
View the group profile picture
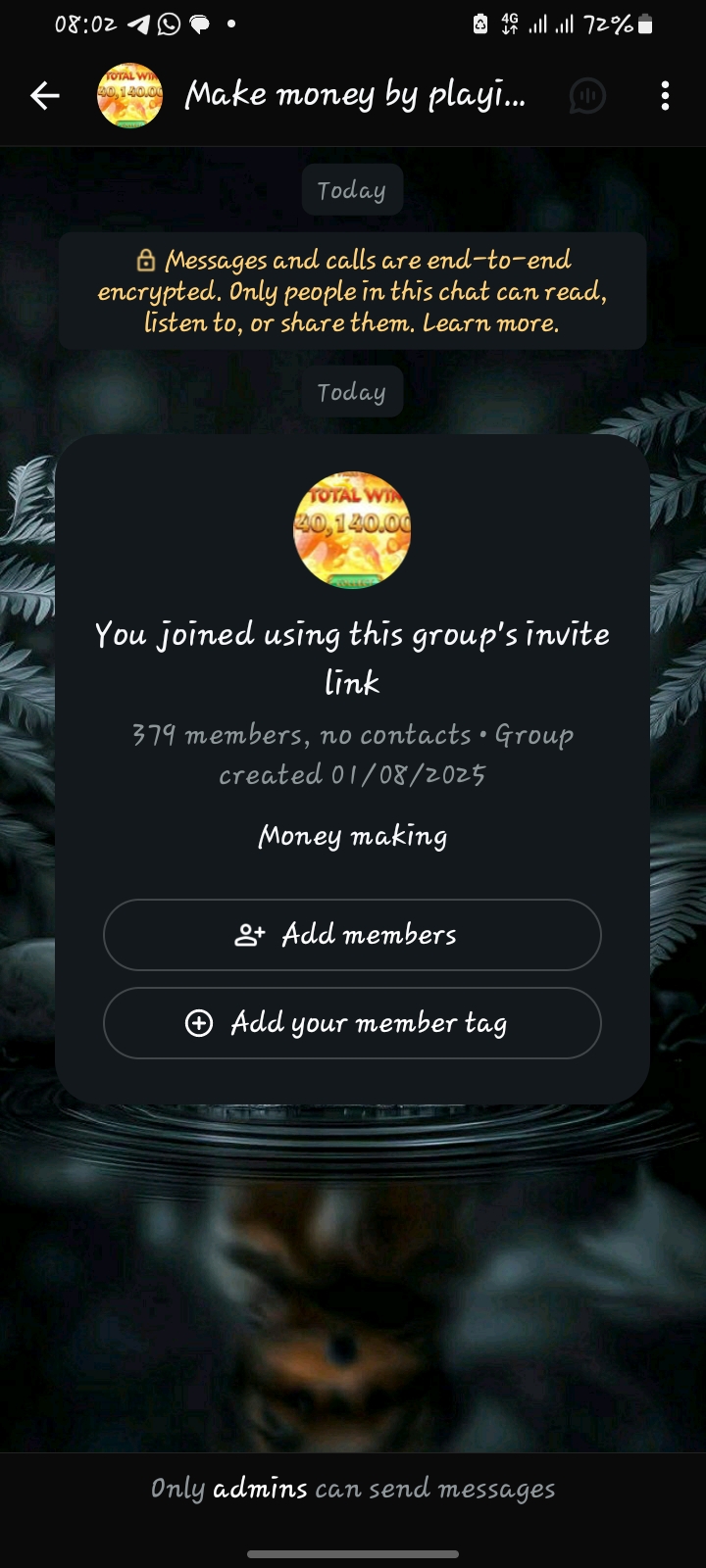352,530
